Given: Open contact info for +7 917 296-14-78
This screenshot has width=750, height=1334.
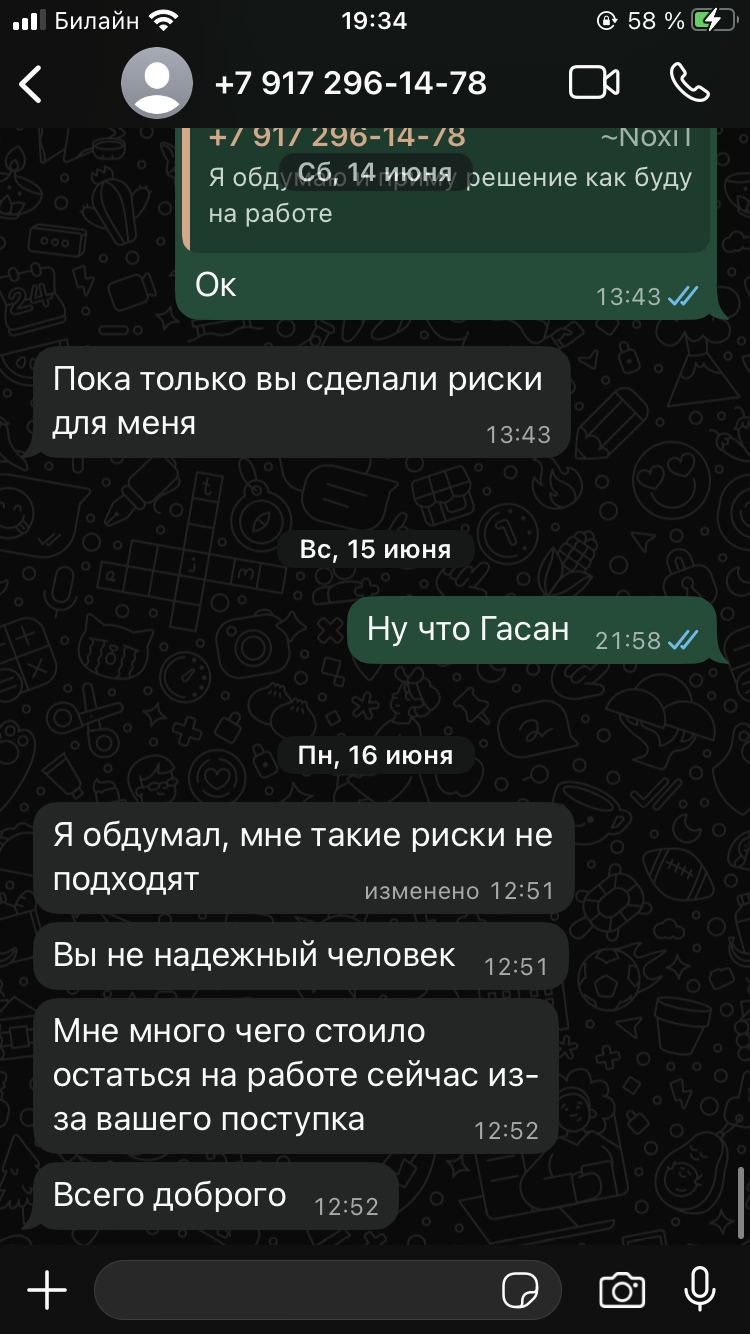Looking at the screenshot, I should (350, 83).
